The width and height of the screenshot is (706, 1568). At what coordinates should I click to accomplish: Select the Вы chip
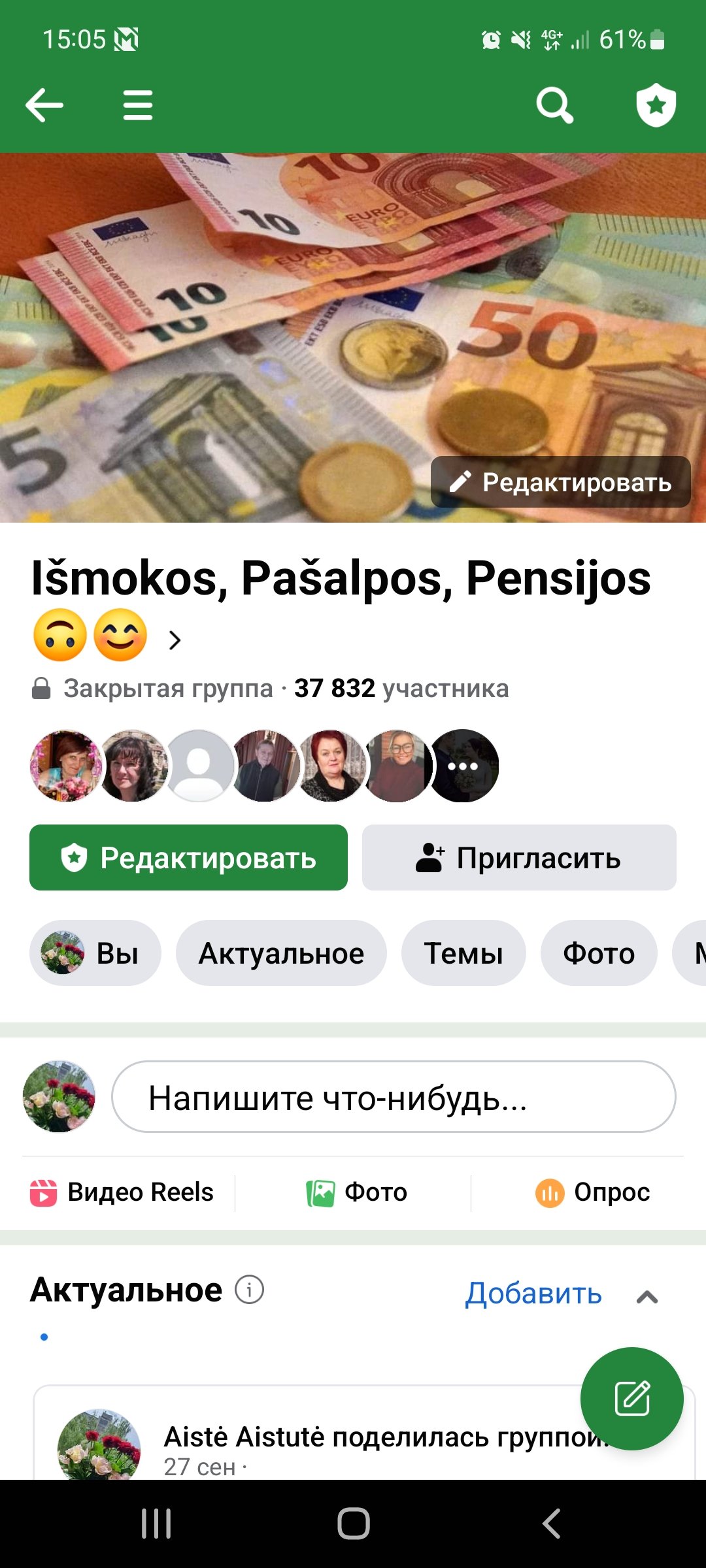(95, 953)
